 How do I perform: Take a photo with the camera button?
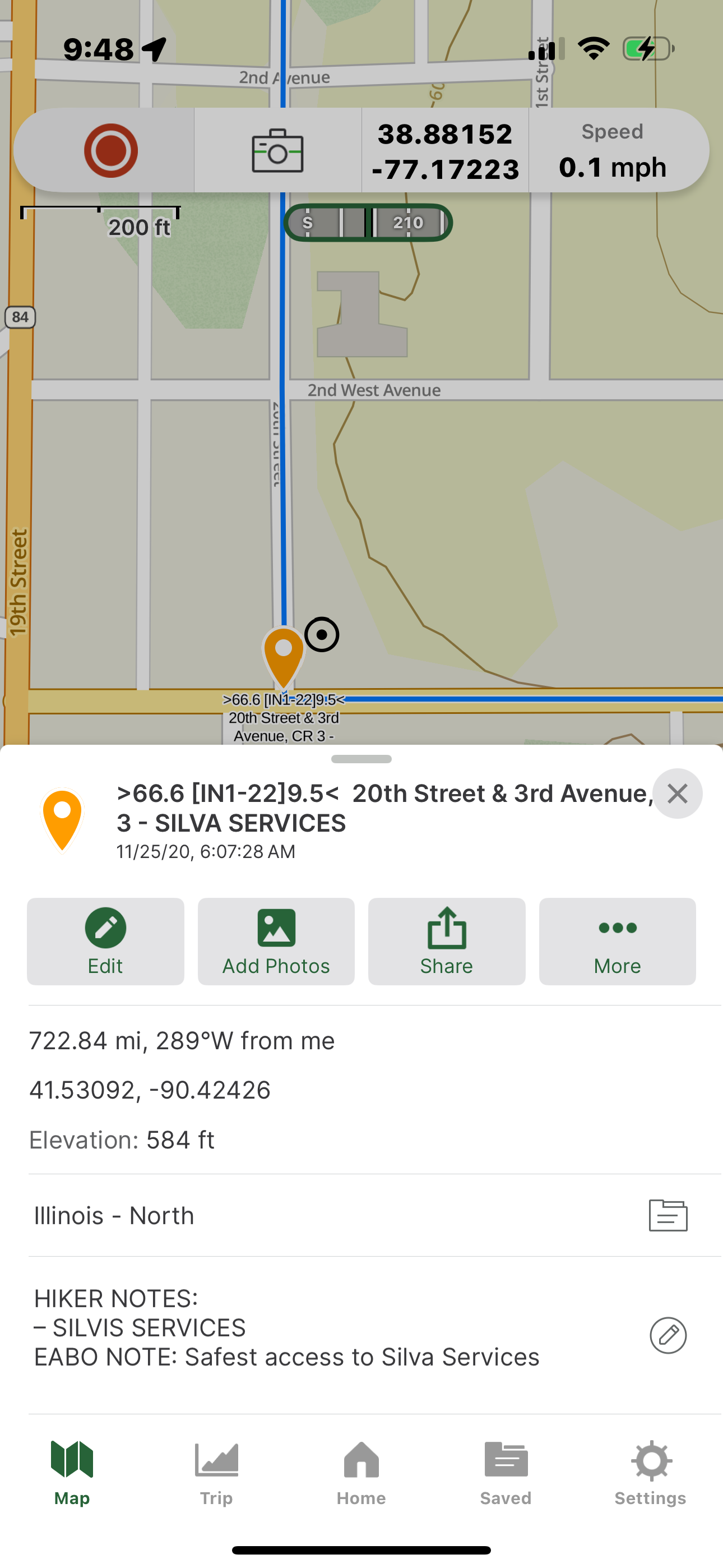(x=277, y=150)
